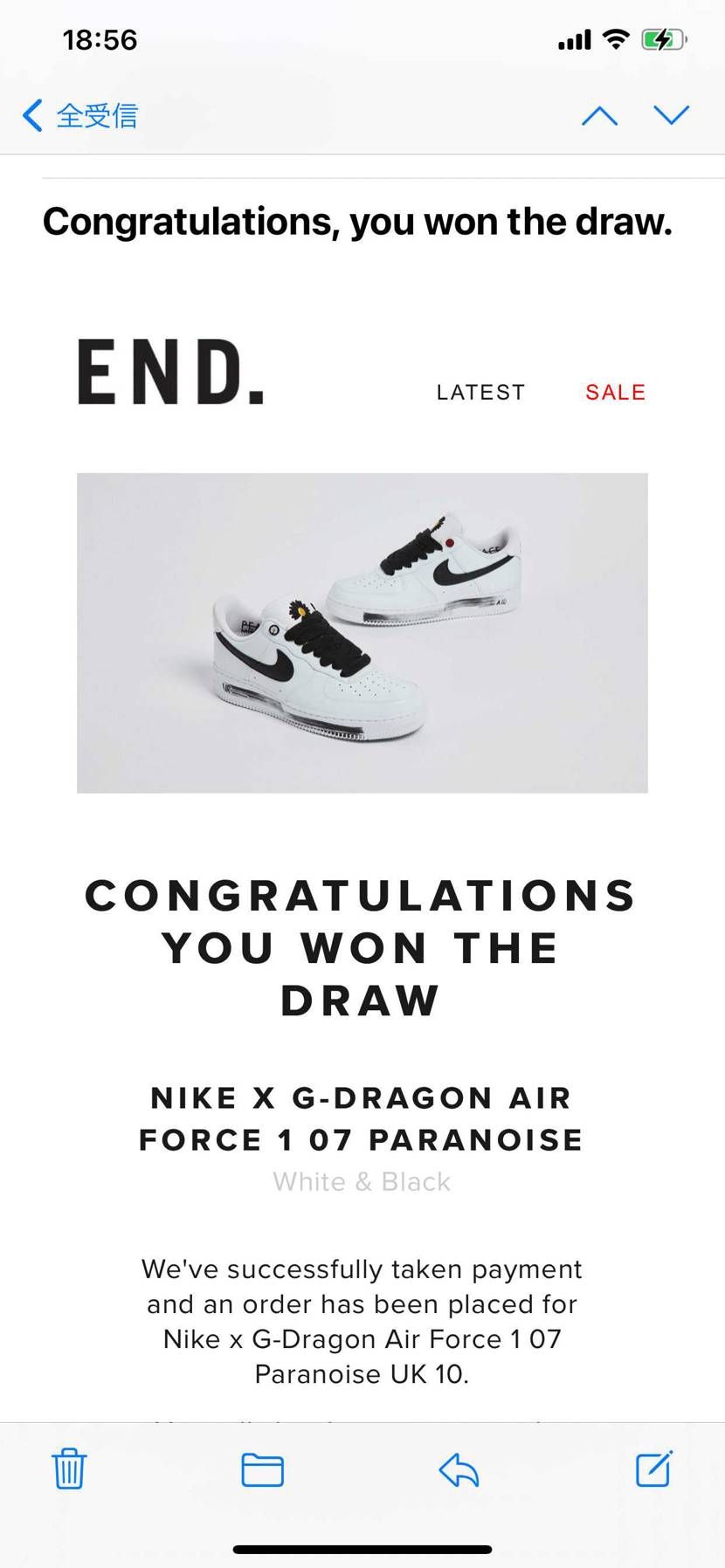Go back to 全受信 inbox

pos(80,115)
